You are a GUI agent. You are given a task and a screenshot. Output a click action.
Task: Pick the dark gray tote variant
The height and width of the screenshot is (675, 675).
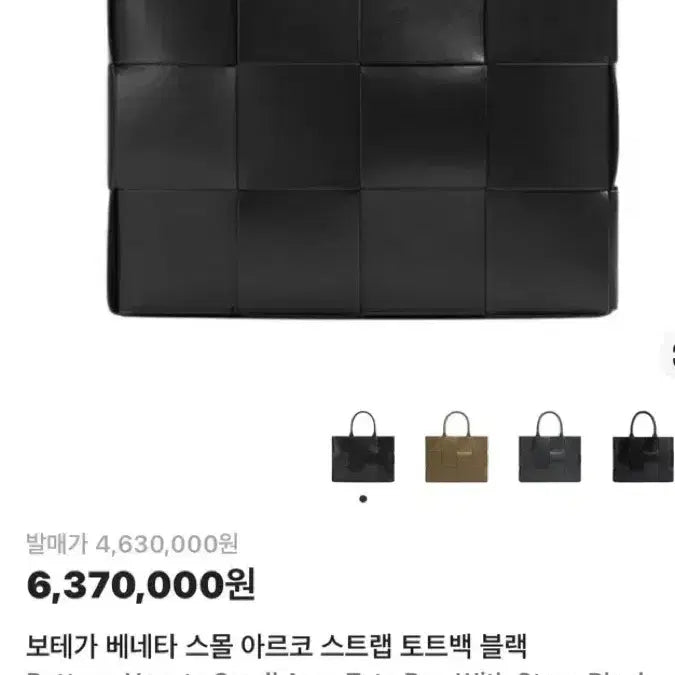[x=549, y=448]
